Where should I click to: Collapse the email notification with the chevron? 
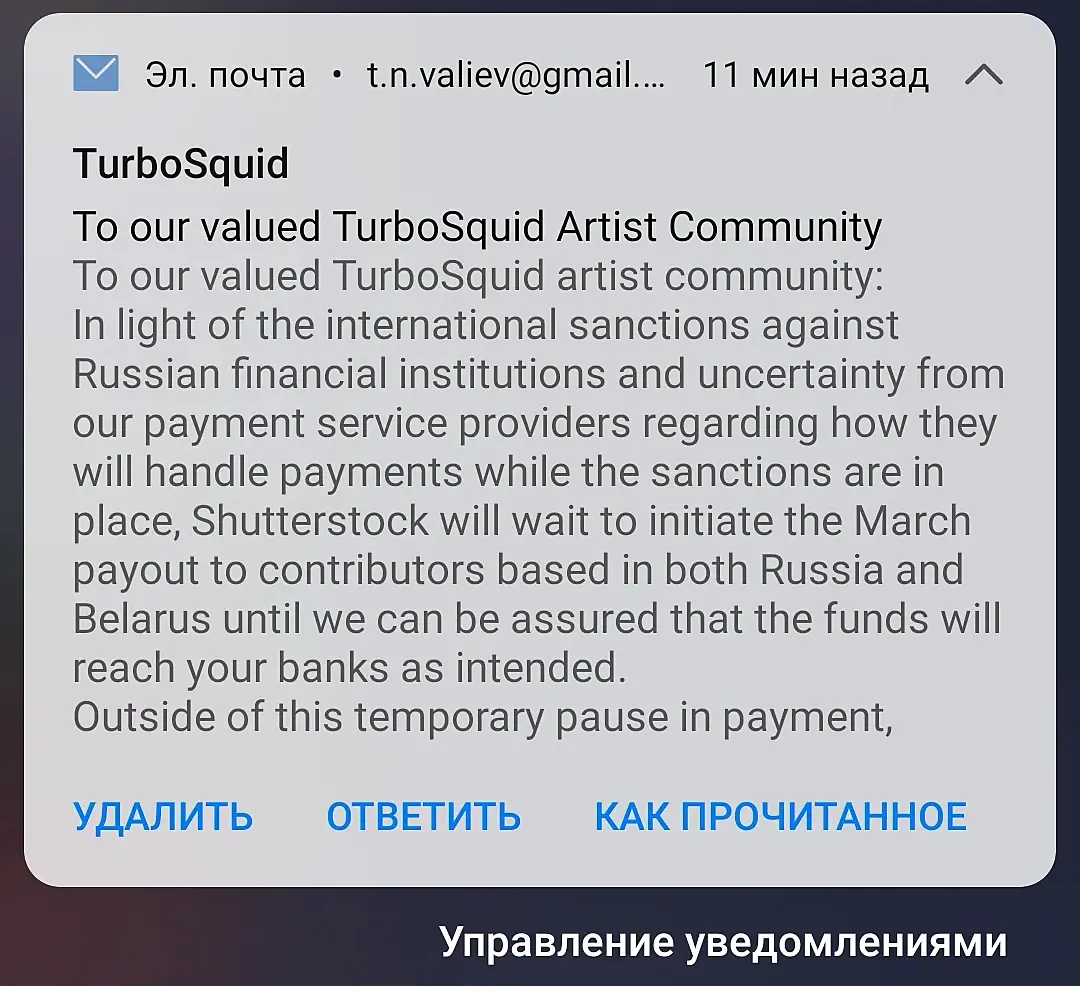click(983, 75)
